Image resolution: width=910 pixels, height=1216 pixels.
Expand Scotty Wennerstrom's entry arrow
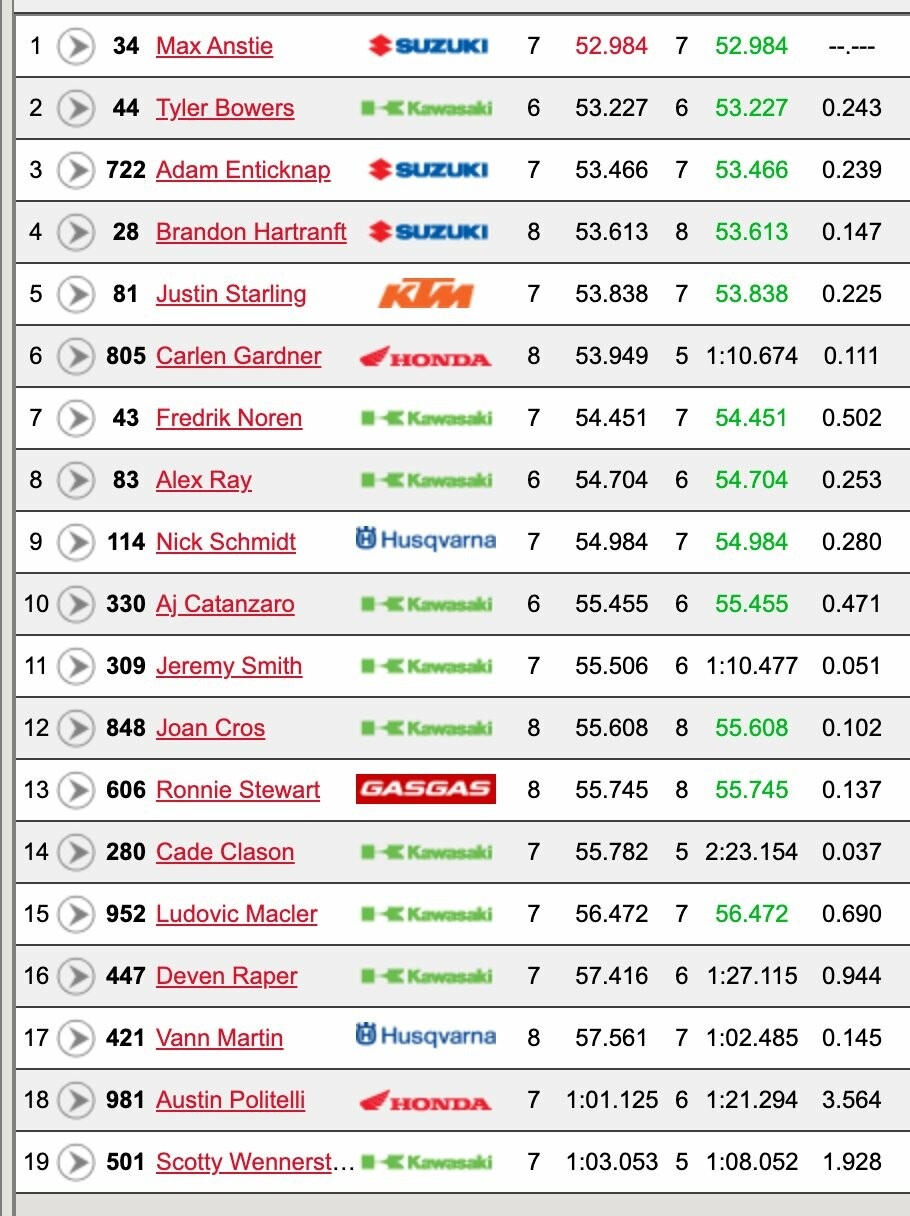(x=75, y=1162)
